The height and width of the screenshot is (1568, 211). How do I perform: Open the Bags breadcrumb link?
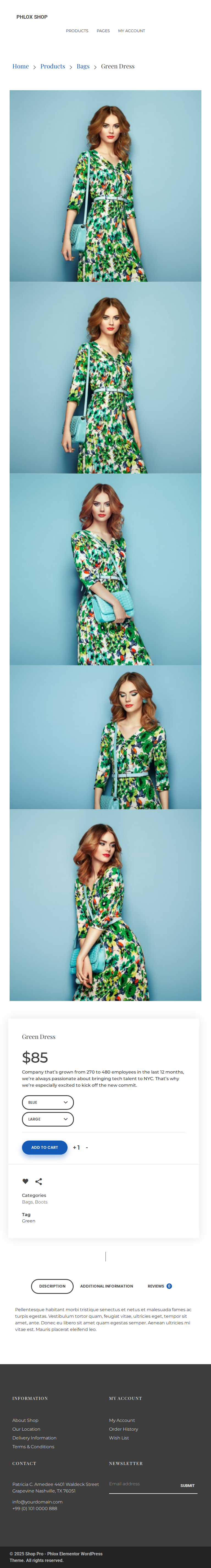(x=83, y=66)
